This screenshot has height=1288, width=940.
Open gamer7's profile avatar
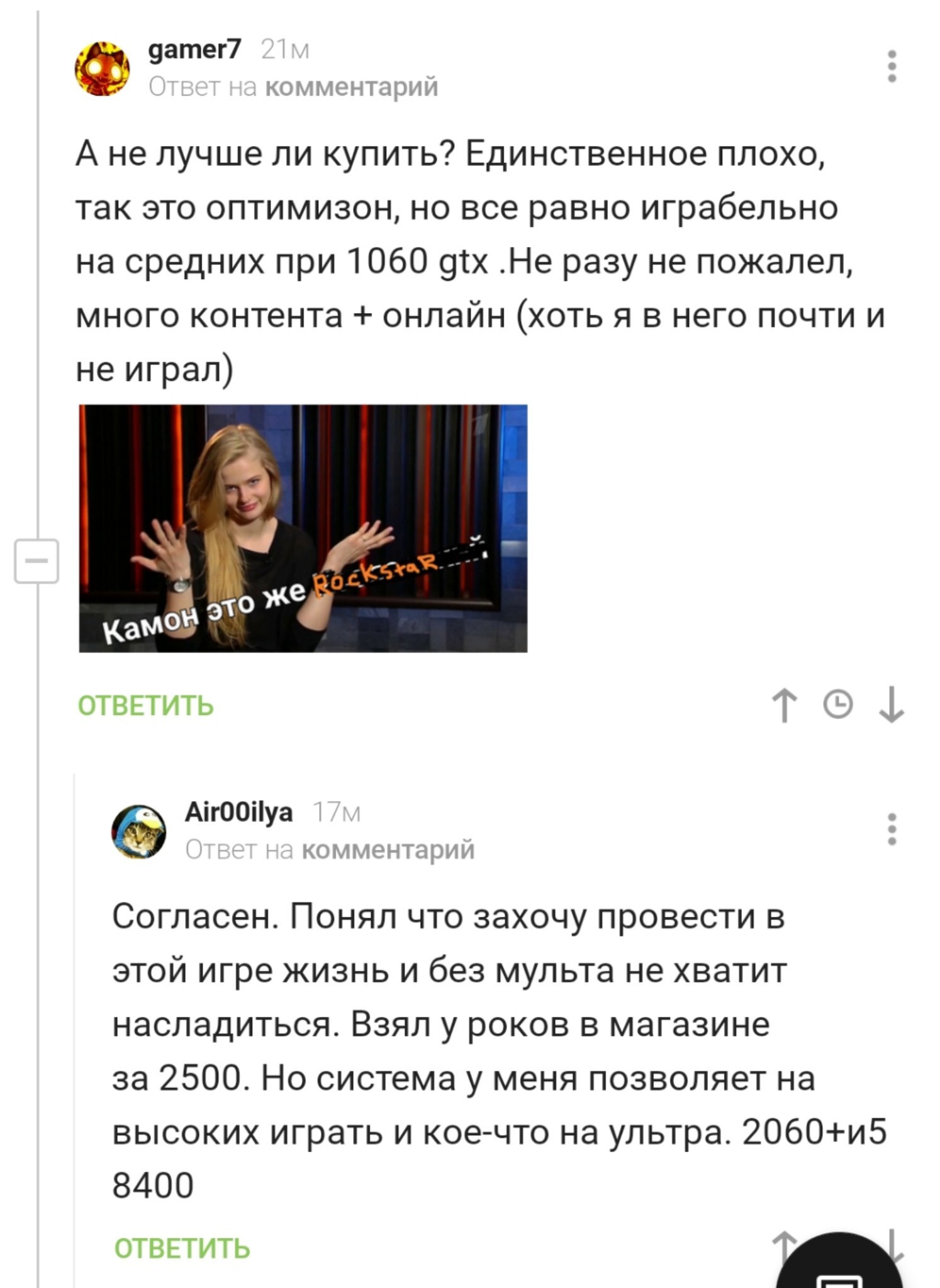pyautogui.click(x=103, y=68)
